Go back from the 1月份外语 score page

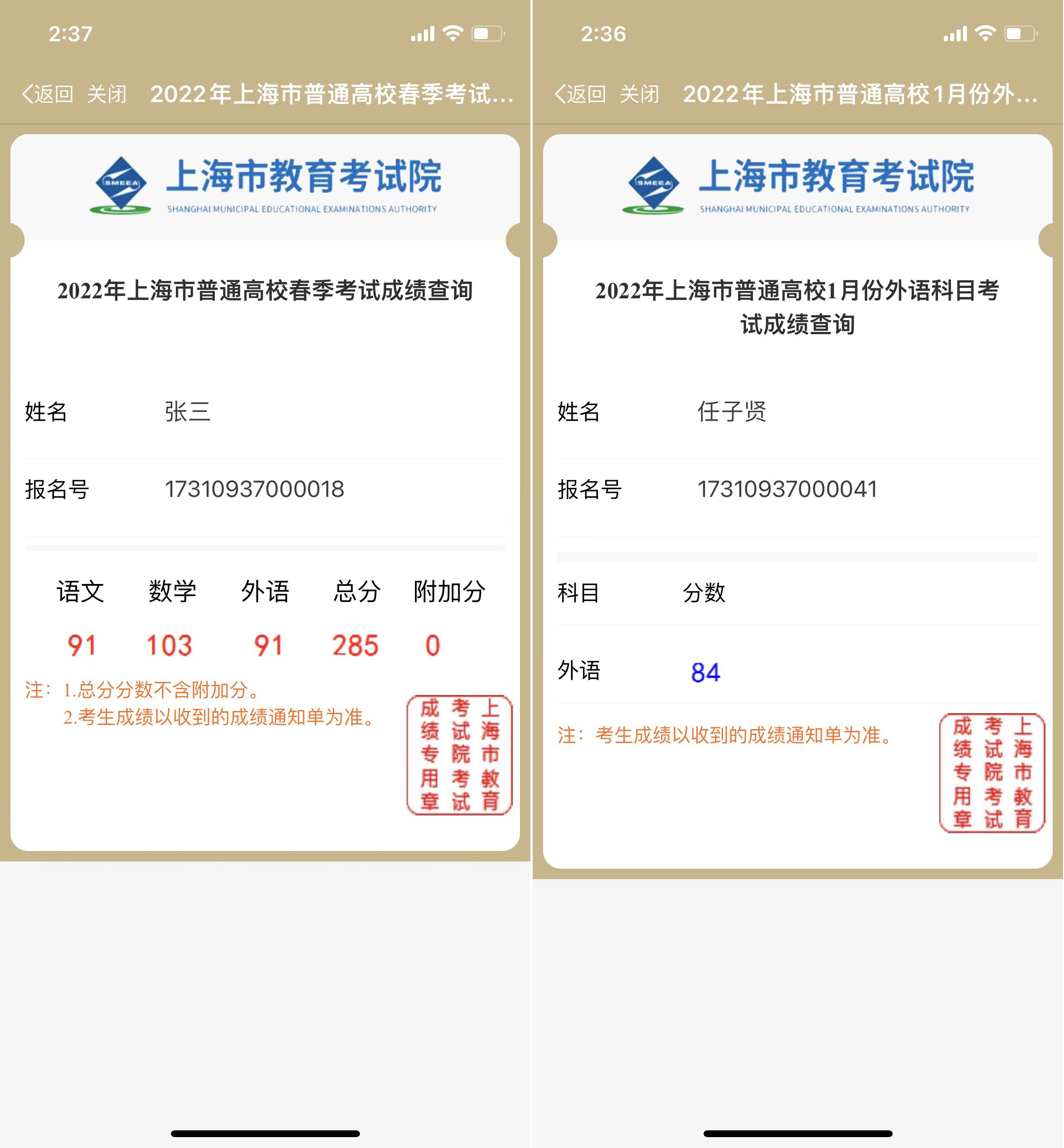[x=580, y=94]
